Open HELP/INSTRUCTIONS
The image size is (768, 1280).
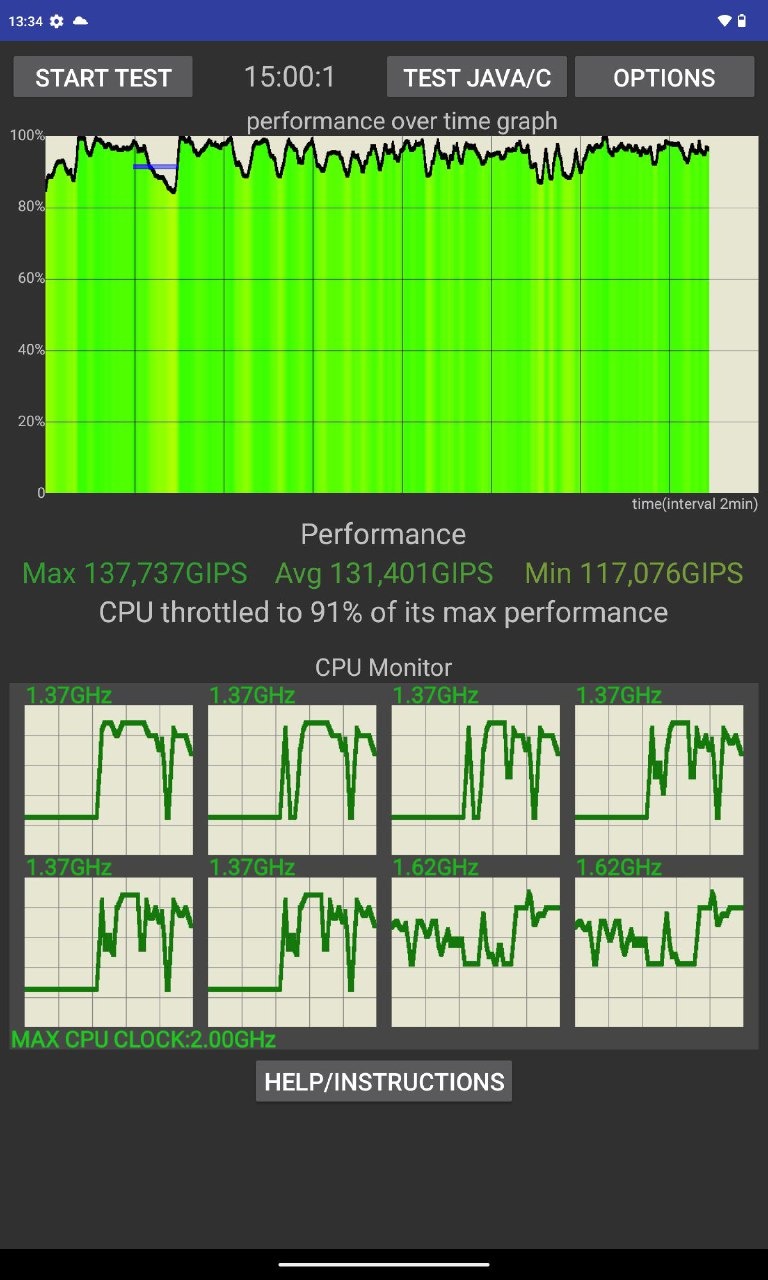point(384,1082)
